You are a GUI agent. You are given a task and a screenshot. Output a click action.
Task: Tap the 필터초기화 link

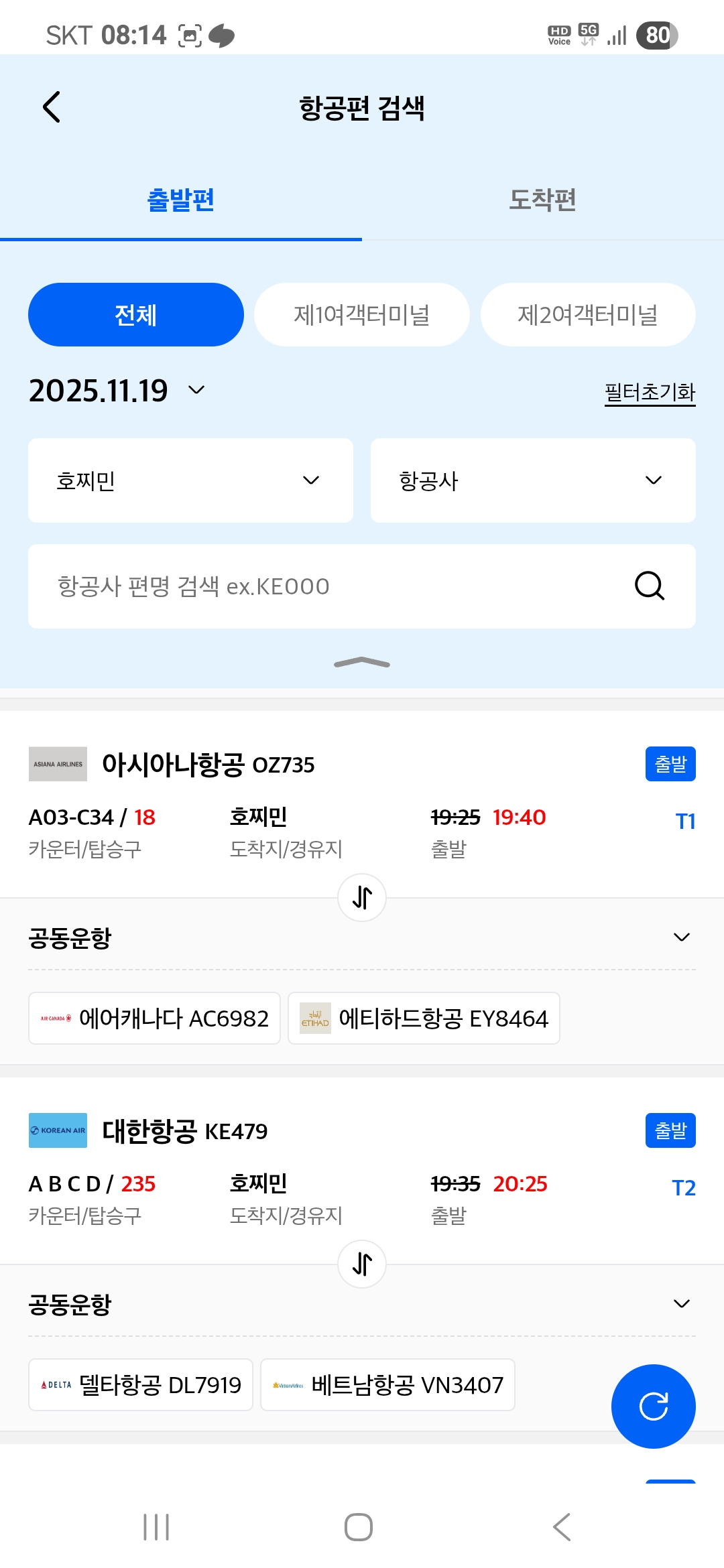[x=650, y=392]
